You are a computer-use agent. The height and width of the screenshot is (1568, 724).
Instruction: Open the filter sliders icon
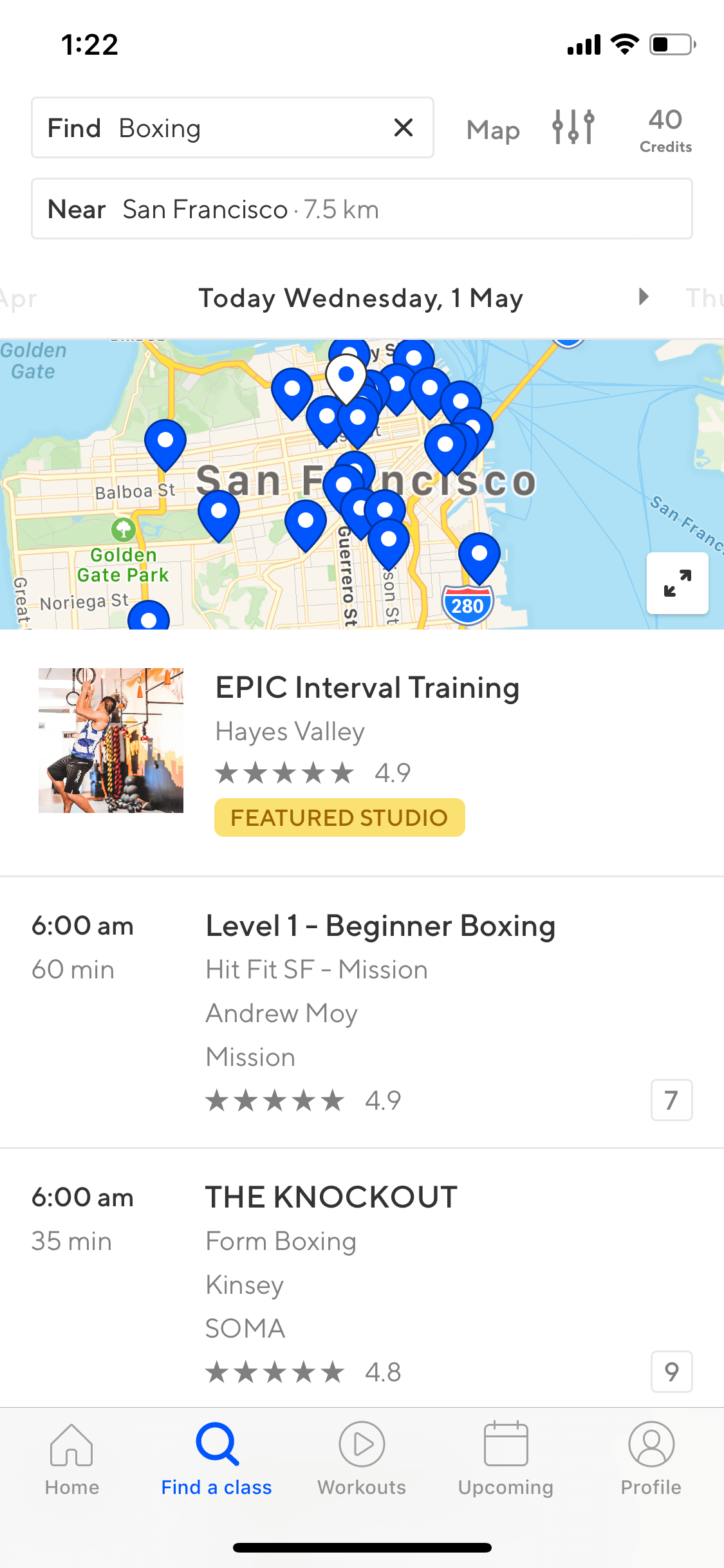point(573,127)
